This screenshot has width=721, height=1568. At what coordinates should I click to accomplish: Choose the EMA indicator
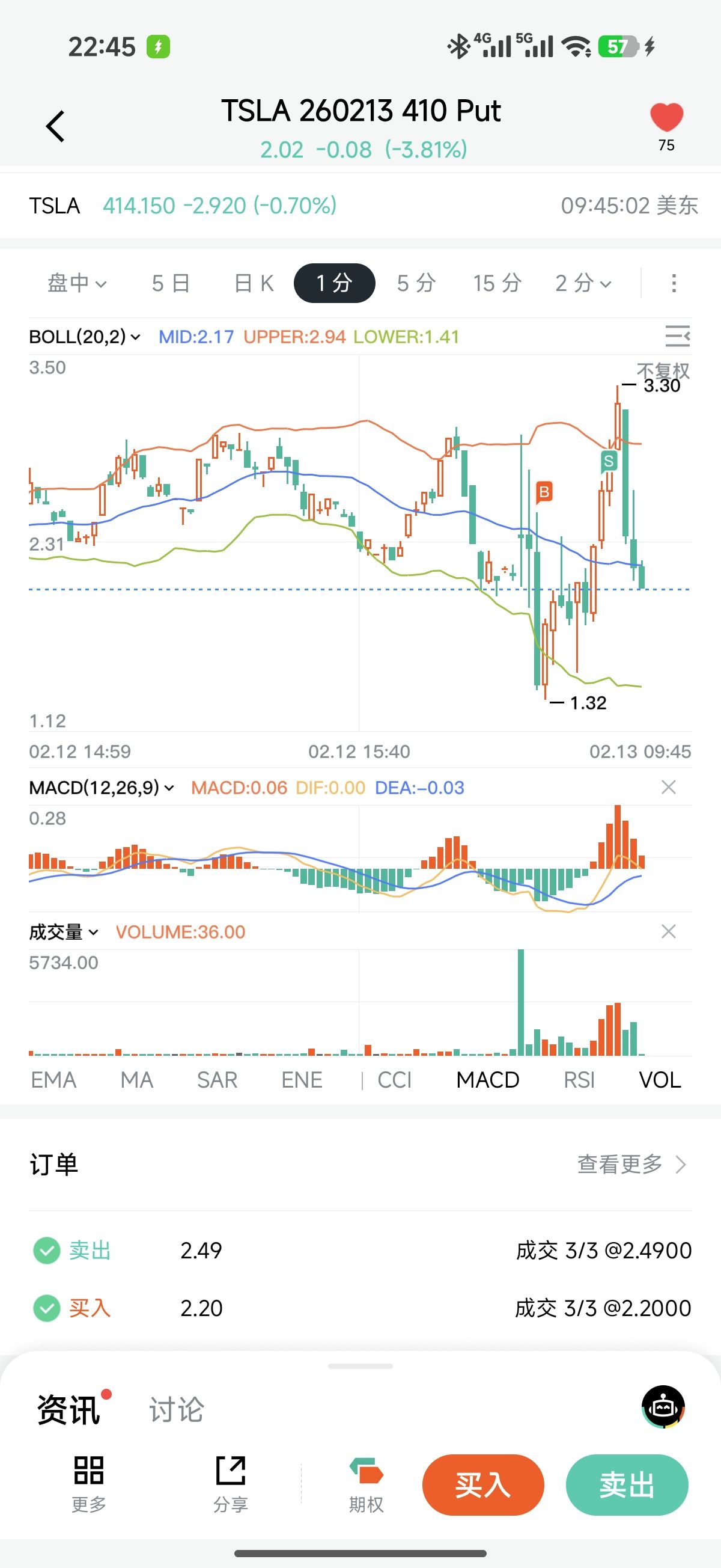point(53,1080)
